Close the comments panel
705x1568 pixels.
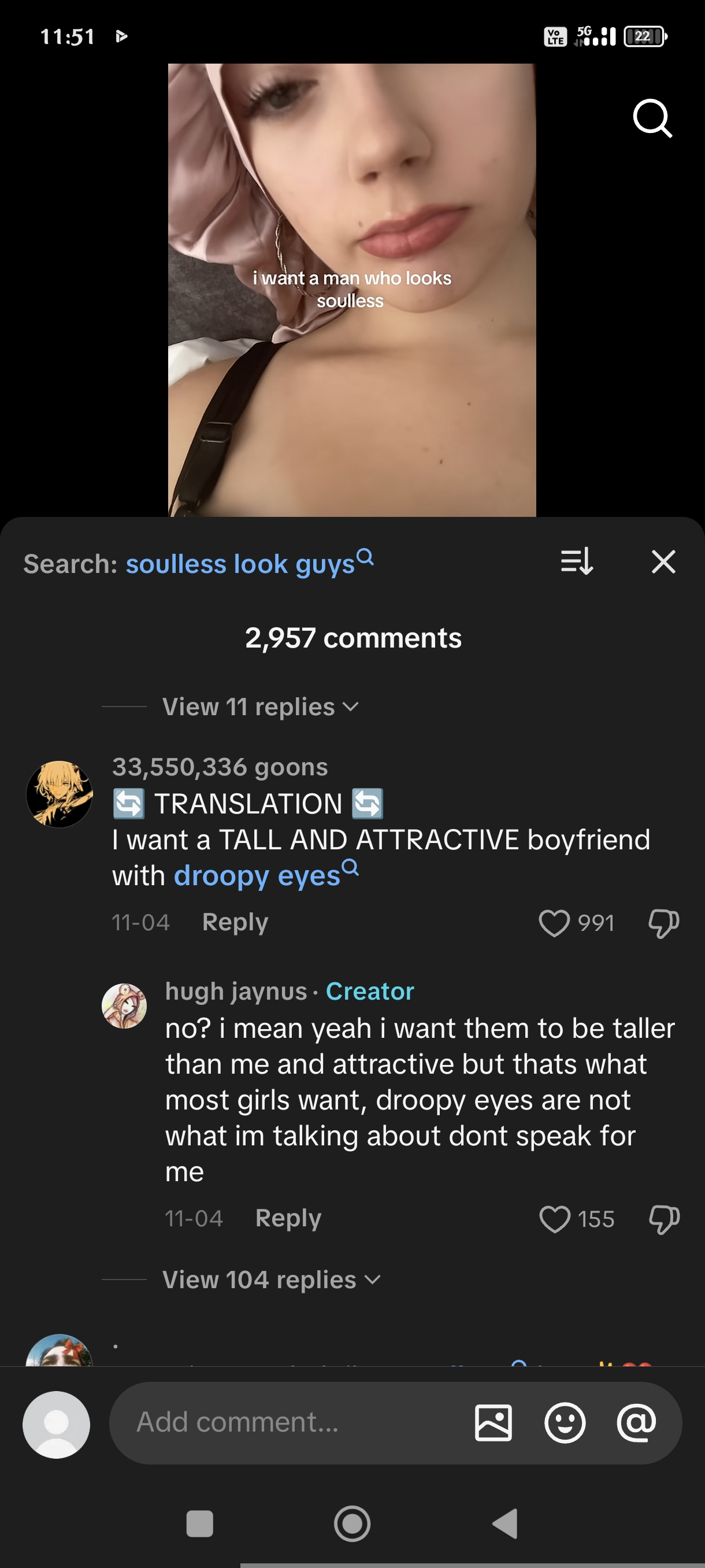663,561
